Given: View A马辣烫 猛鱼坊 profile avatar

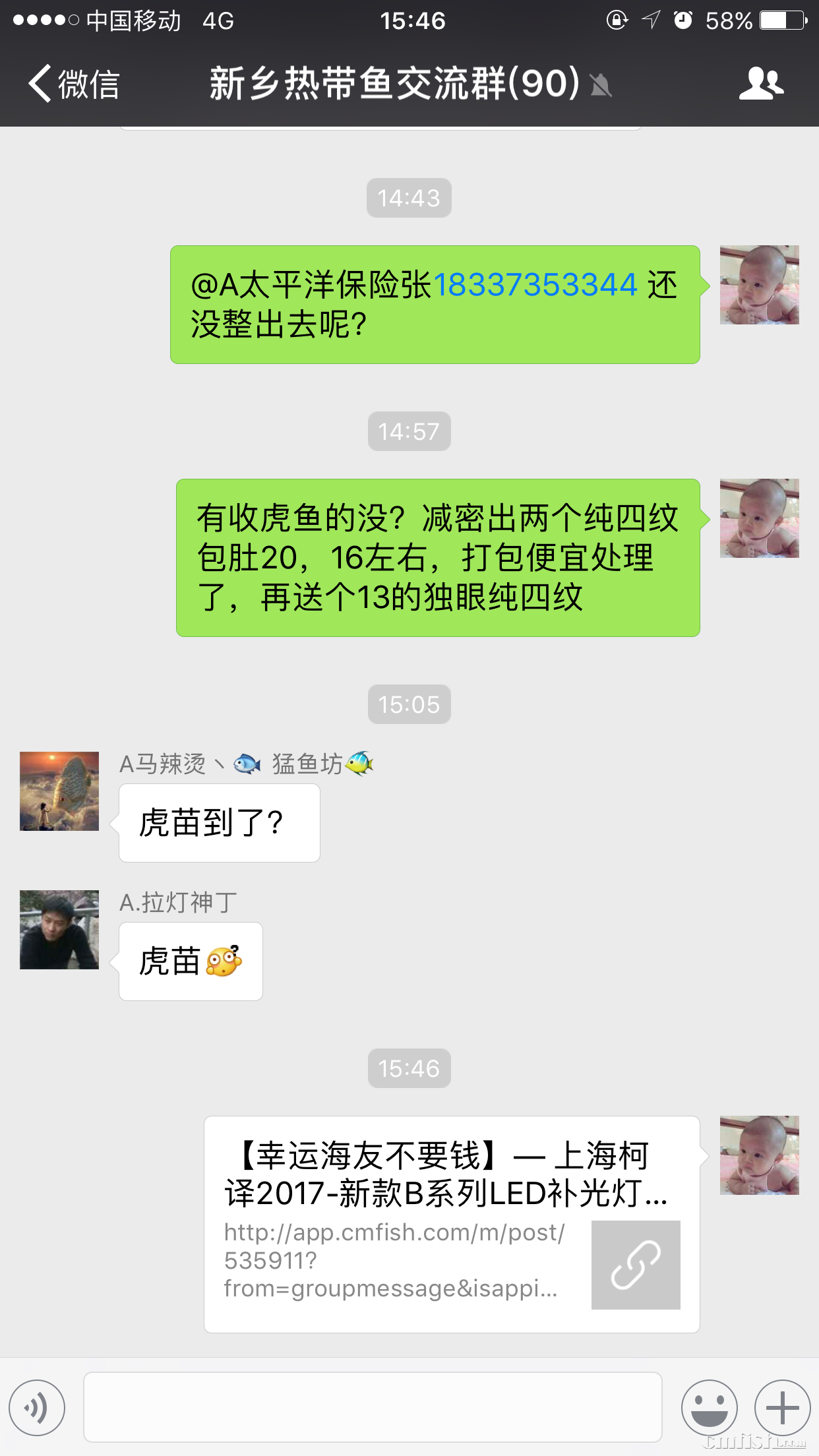Looking at the screenshot, I should click(x=59, y=791).
